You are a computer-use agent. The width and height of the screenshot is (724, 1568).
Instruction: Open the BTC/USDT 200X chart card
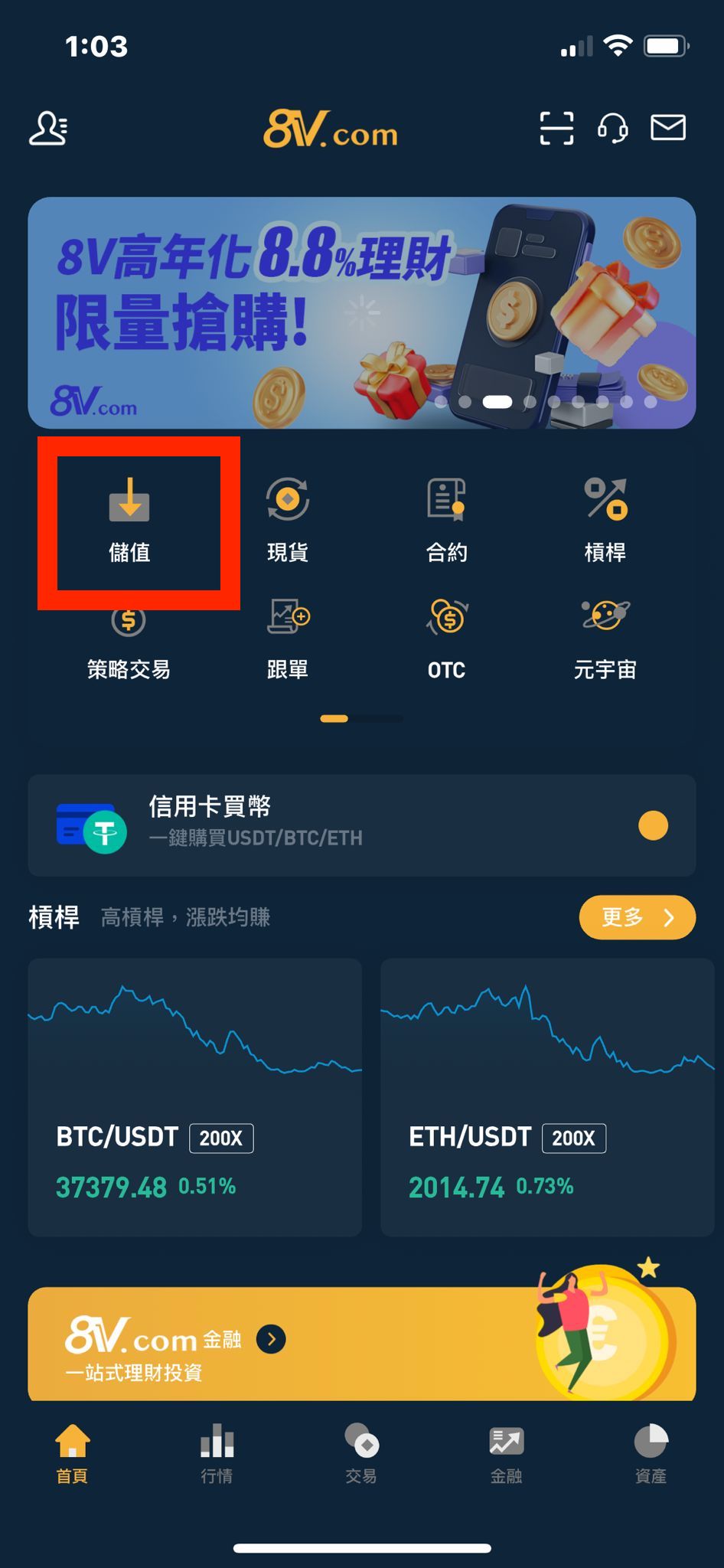coord(194,1095)
